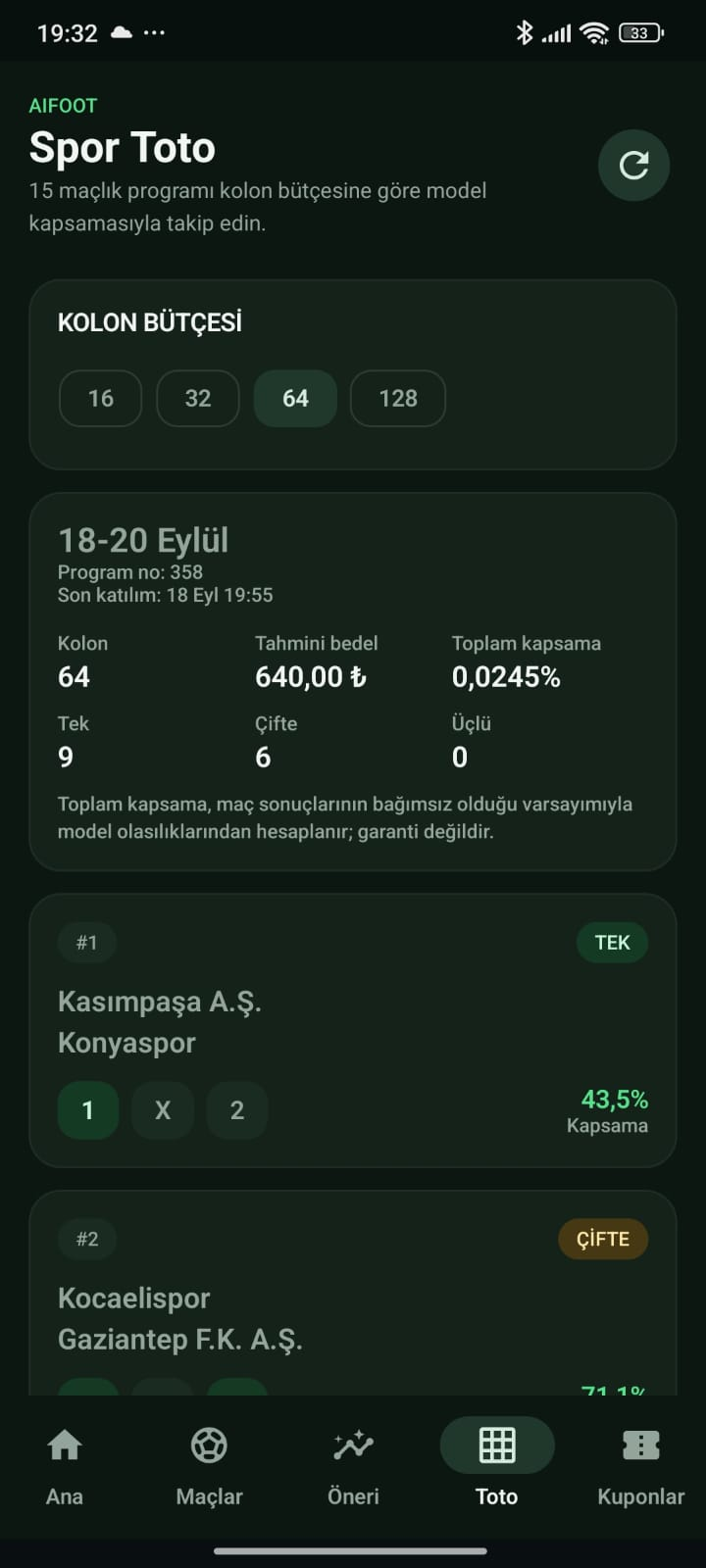Screen dimensions: 706x1568
Task: Tap the Toto tab
Action: (497, 1465)
